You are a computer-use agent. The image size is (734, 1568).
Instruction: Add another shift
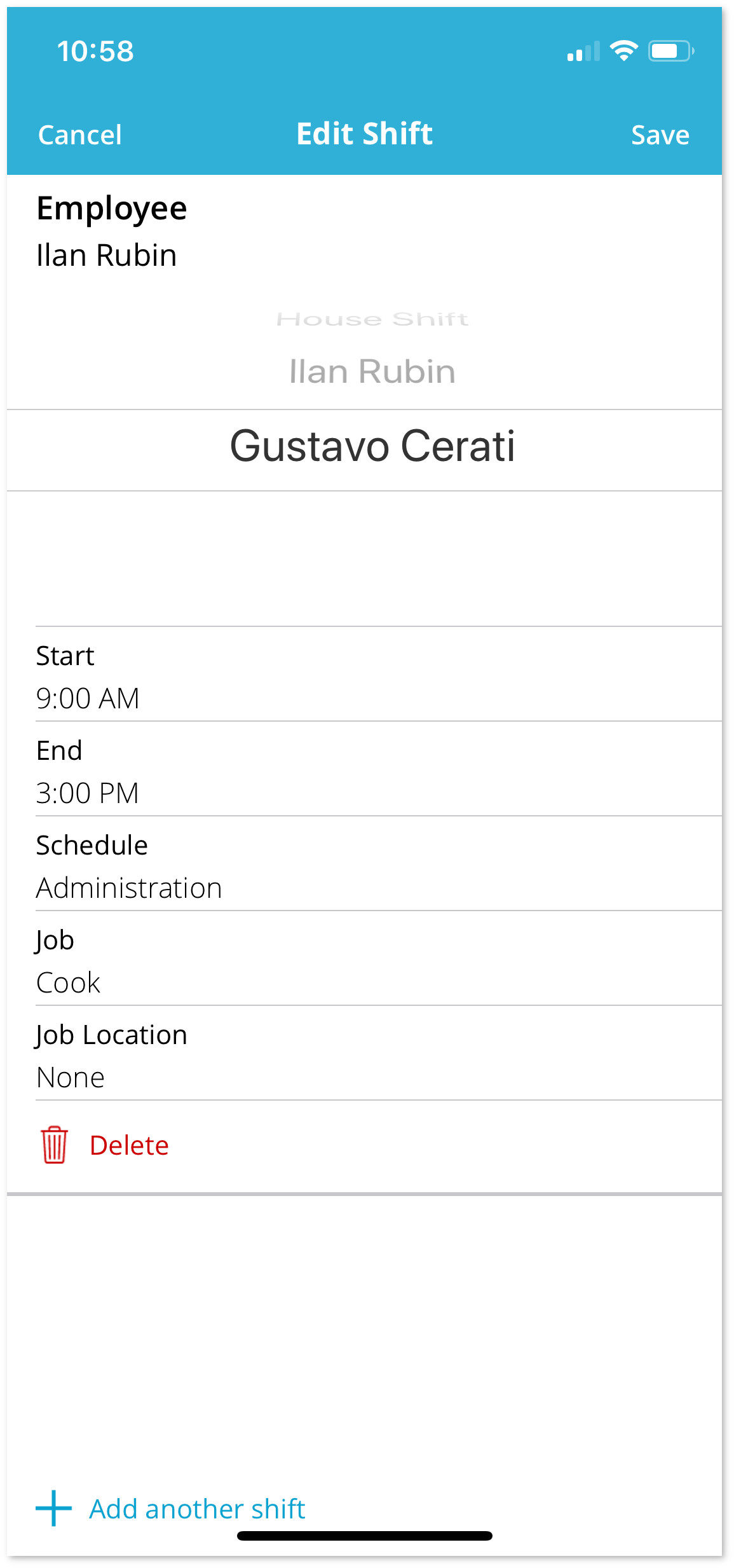click(x=170, y=1508)
